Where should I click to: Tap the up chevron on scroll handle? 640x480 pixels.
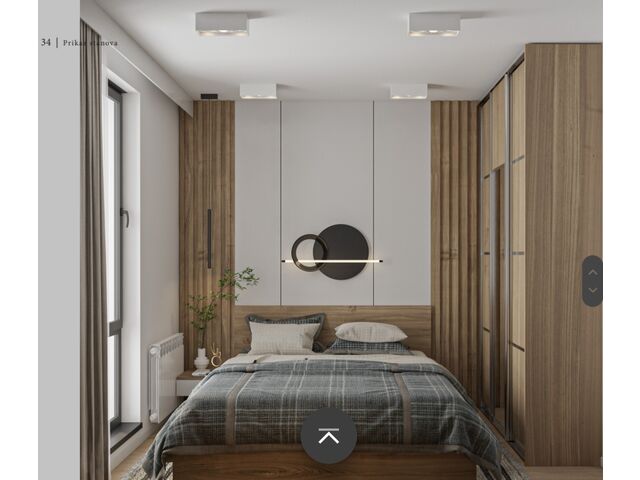pos(592,271)
